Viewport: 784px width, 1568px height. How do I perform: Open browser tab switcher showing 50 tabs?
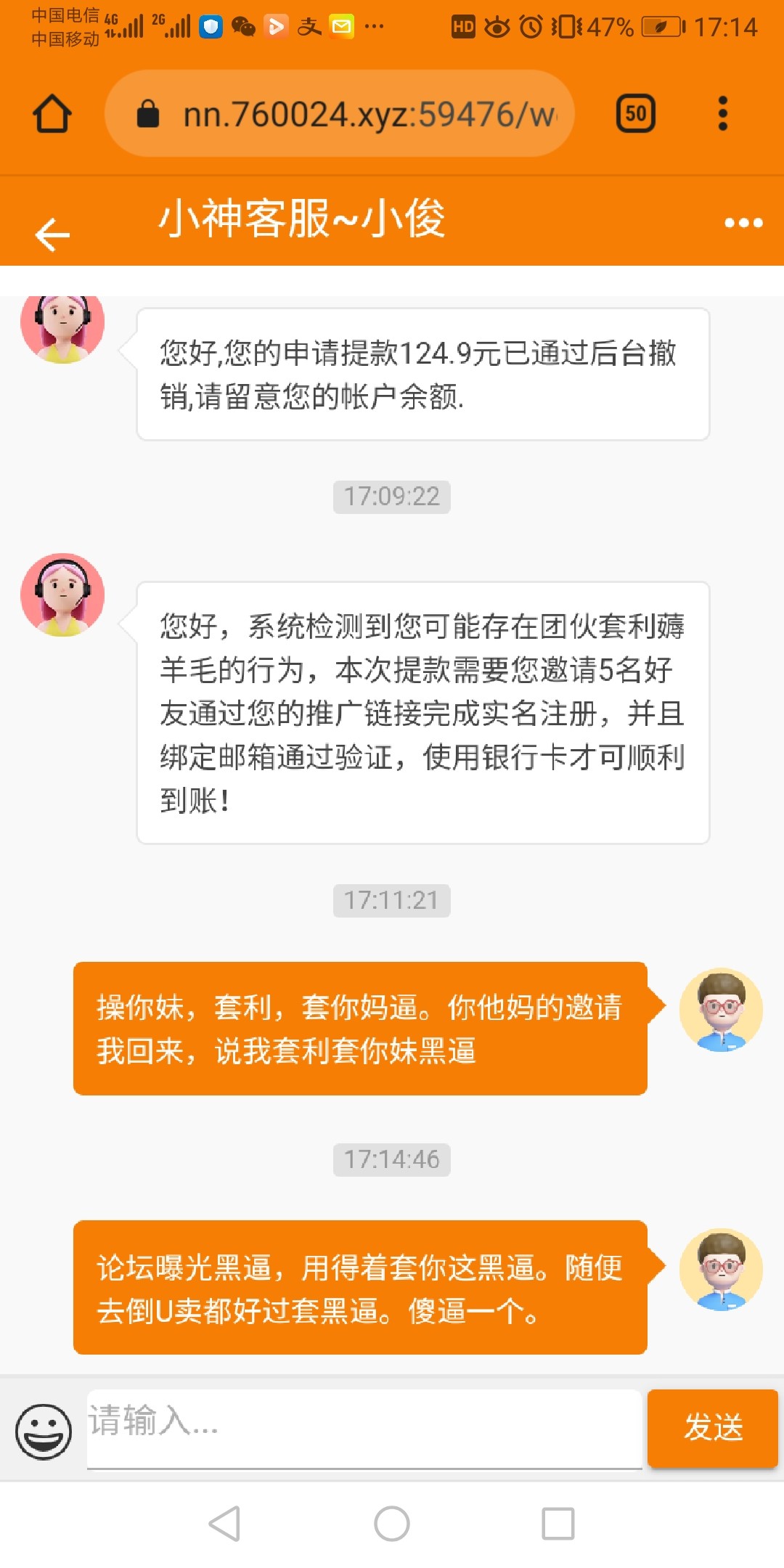click(x=634, y=113)
